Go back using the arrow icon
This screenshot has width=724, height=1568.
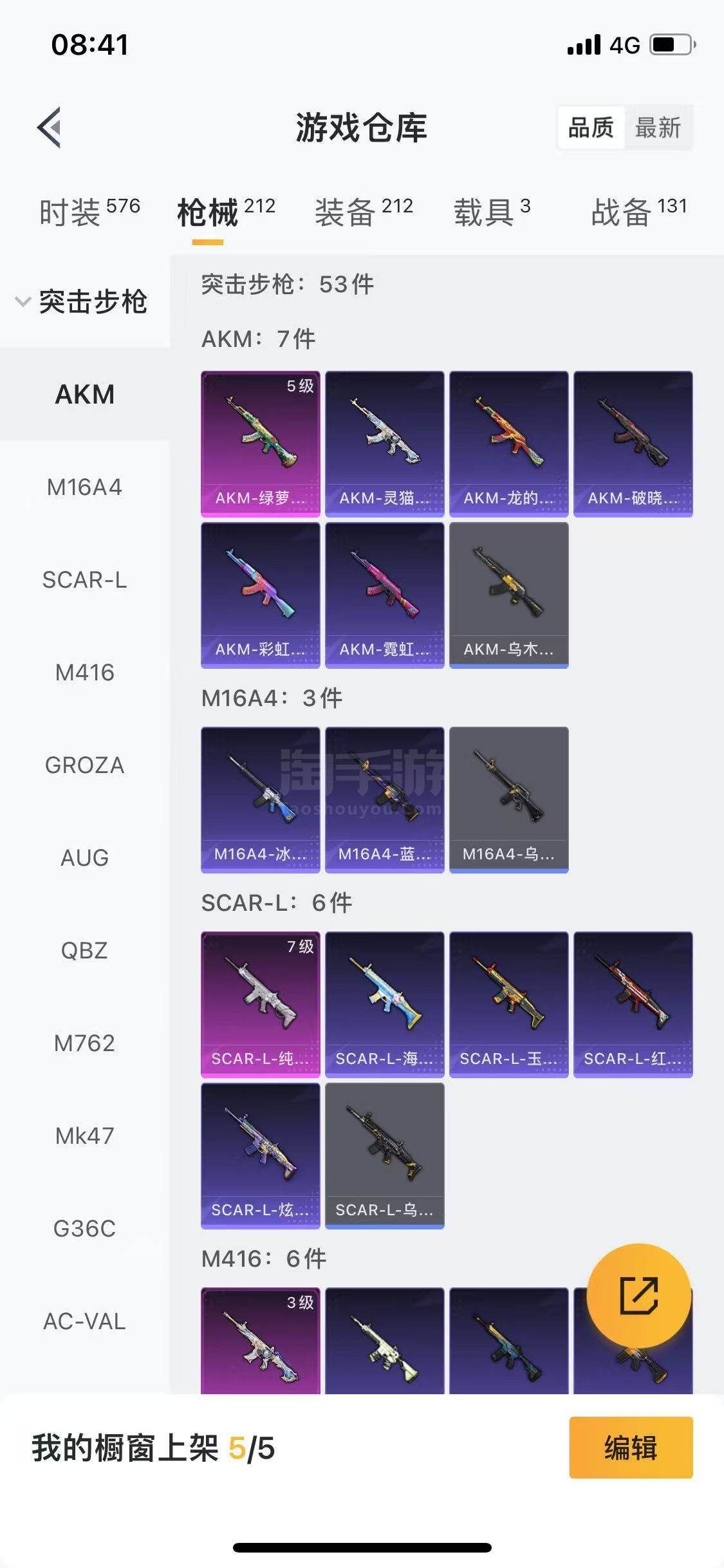(x=50, y=127)
